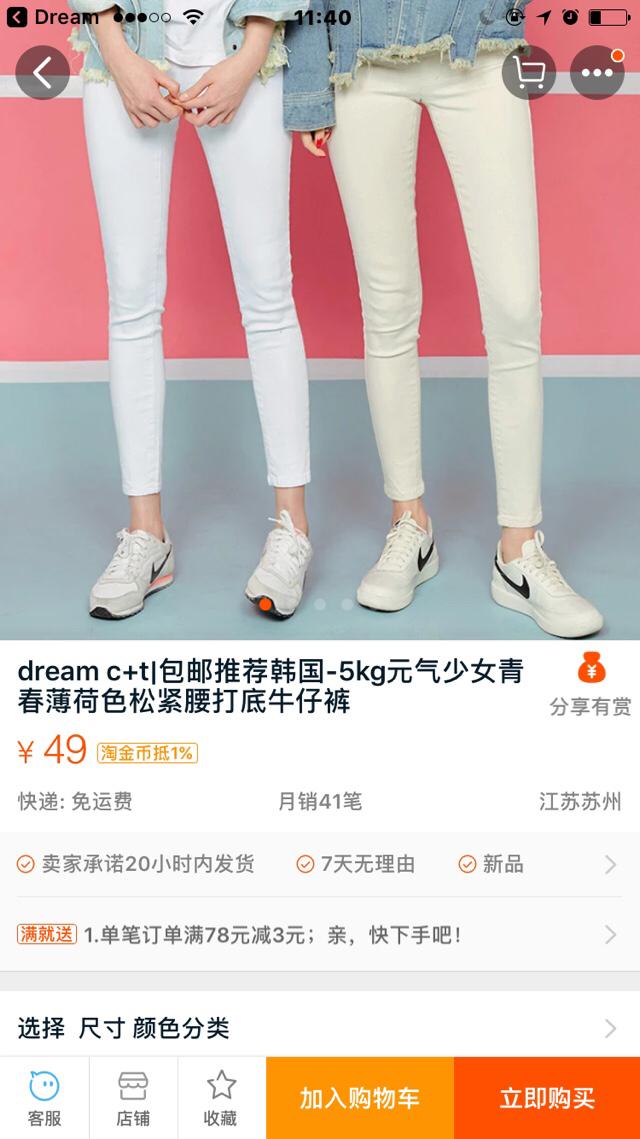Contact 客服 customer service
The image size is (640, 1139).
tap(44, 1098)
